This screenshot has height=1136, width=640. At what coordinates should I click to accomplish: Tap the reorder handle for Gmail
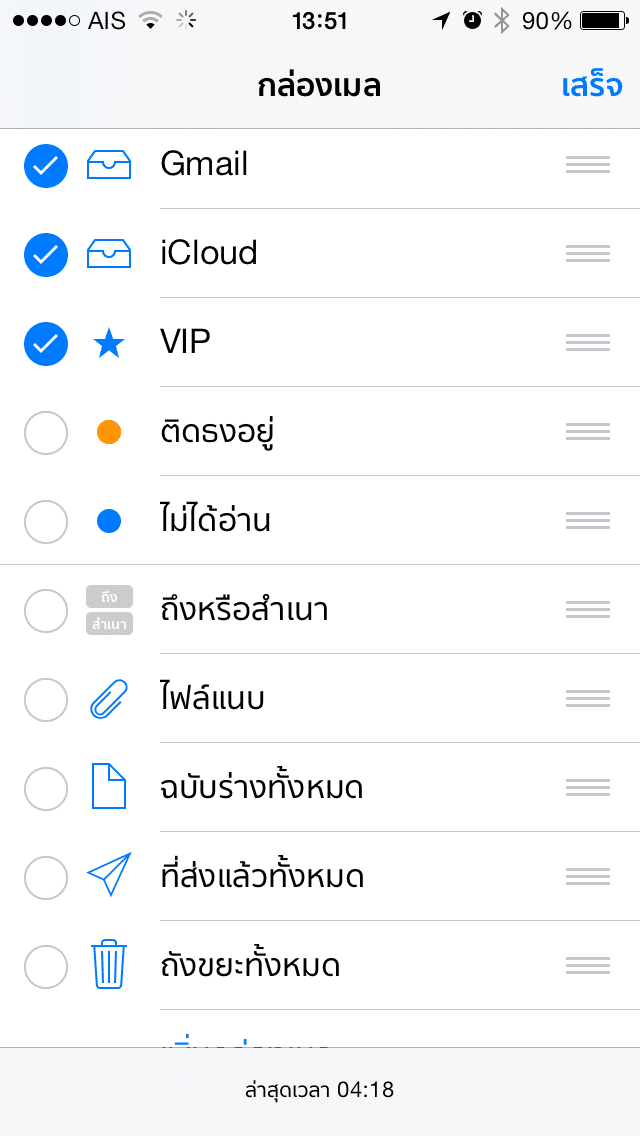tap(588, 165)
